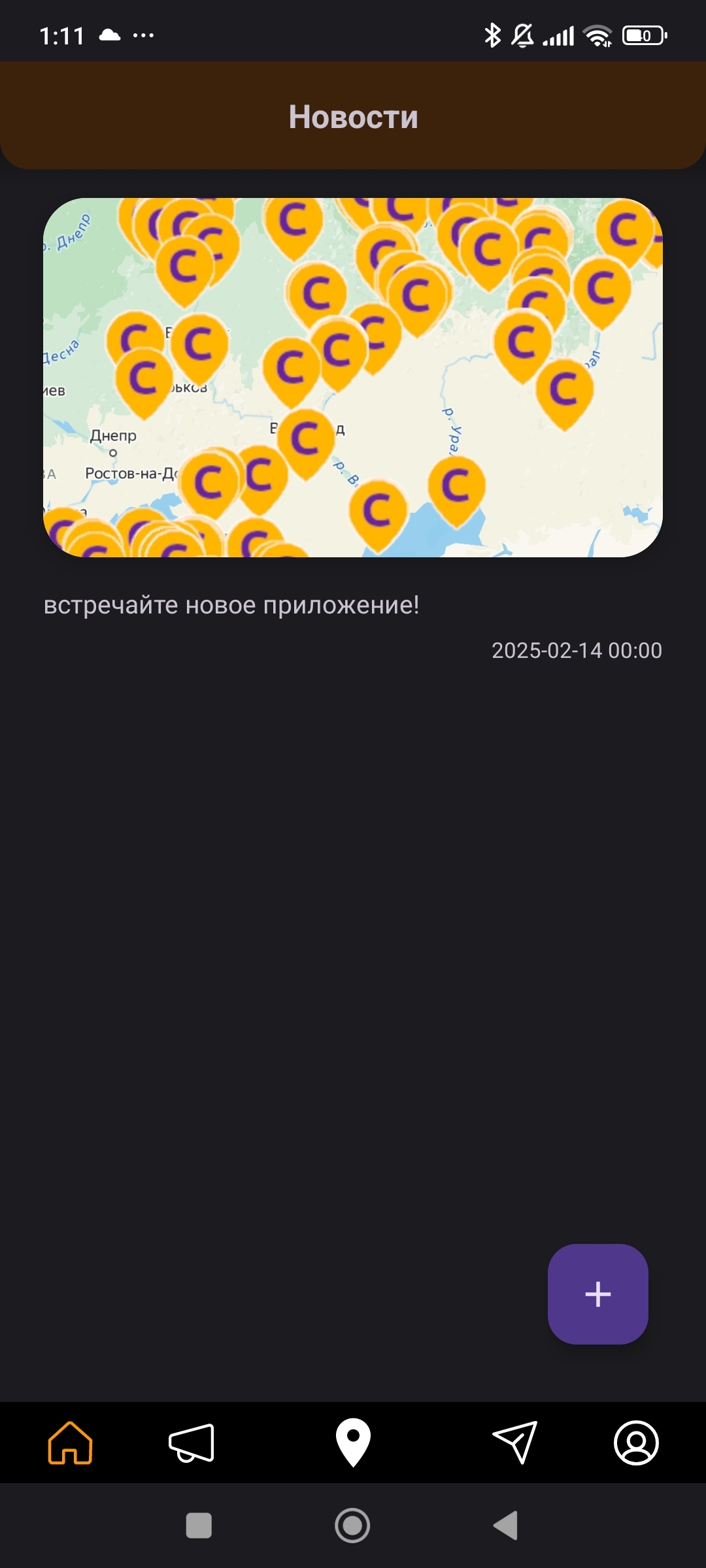Open the news card with the map image
The width and height of the screenshot is (706, 1568).
coord(353,378)
